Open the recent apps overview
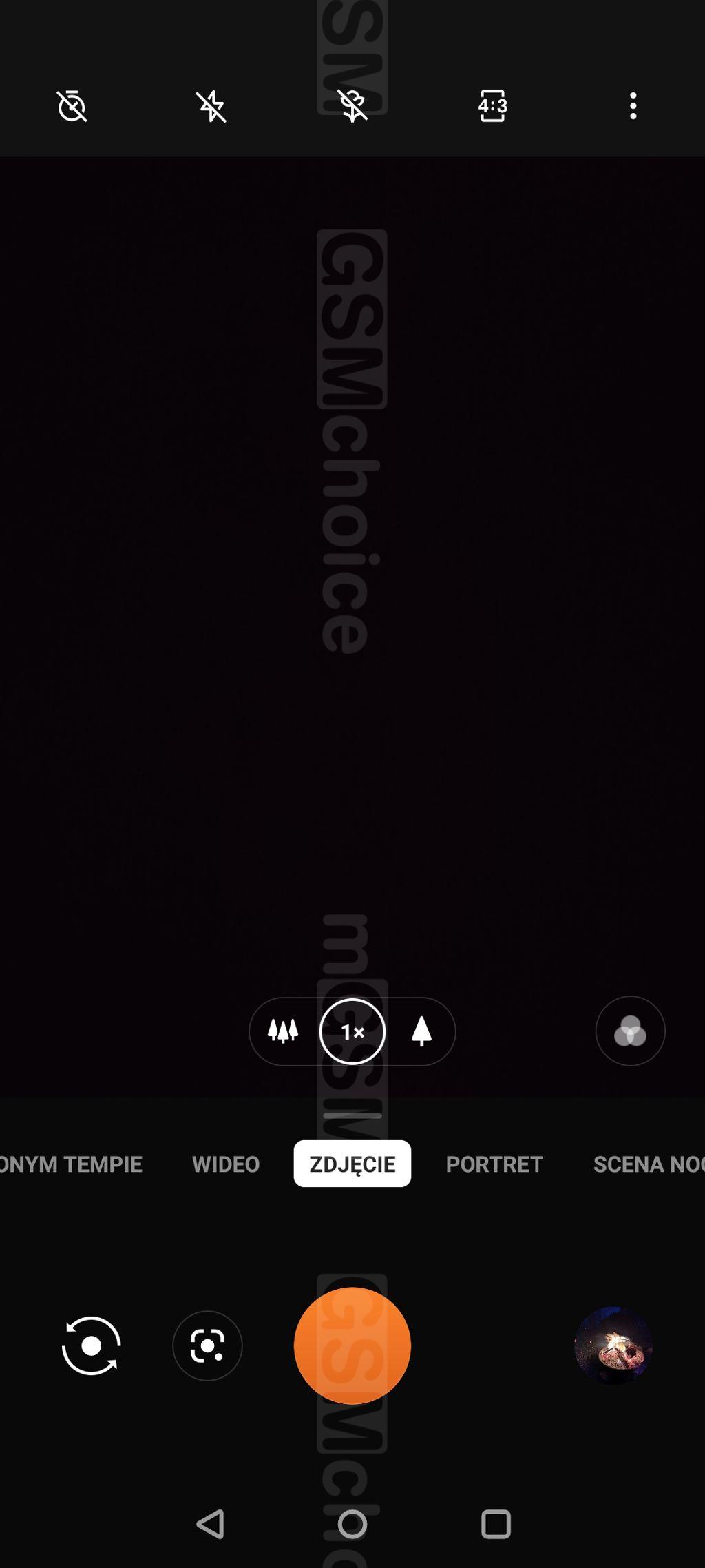This screenshot has width=705, height=1568. click(496, 1524)
